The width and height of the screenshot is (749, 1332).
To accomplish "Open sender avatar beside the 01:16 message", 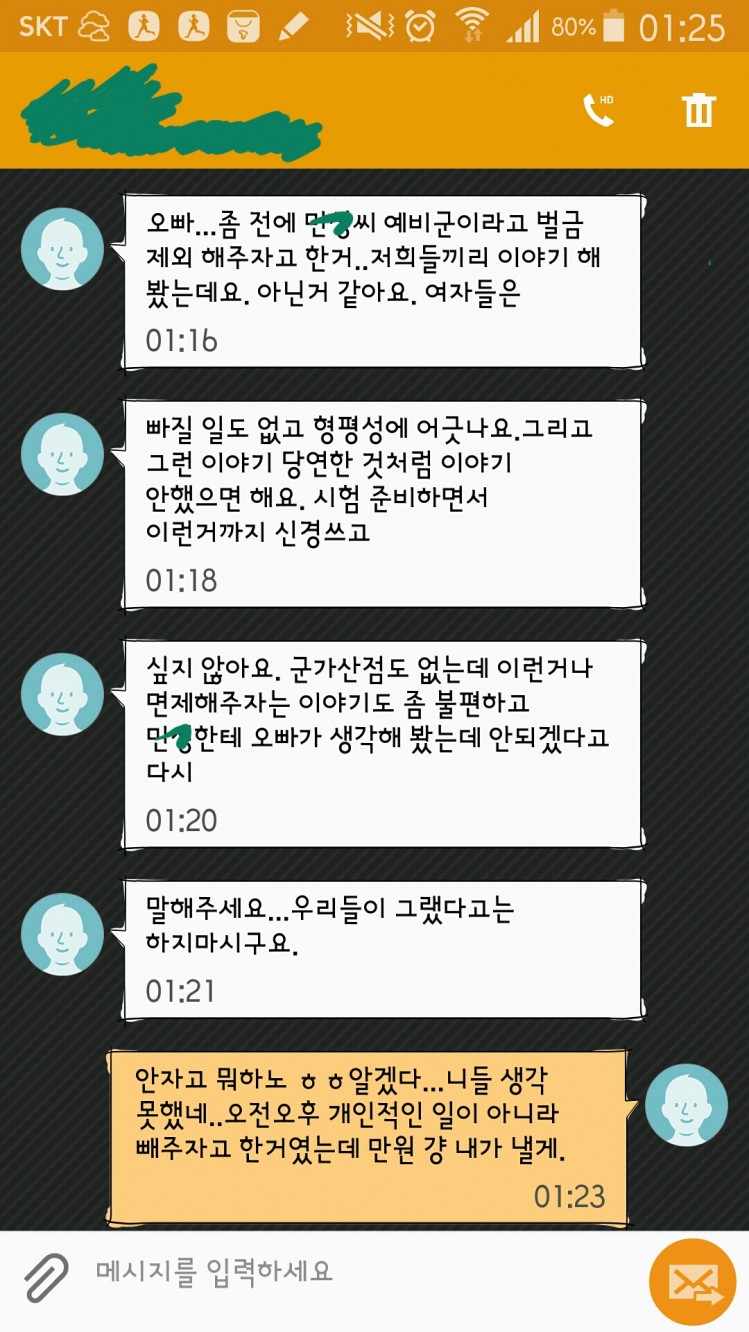I will pyautogui.click(x=62, y=249).
